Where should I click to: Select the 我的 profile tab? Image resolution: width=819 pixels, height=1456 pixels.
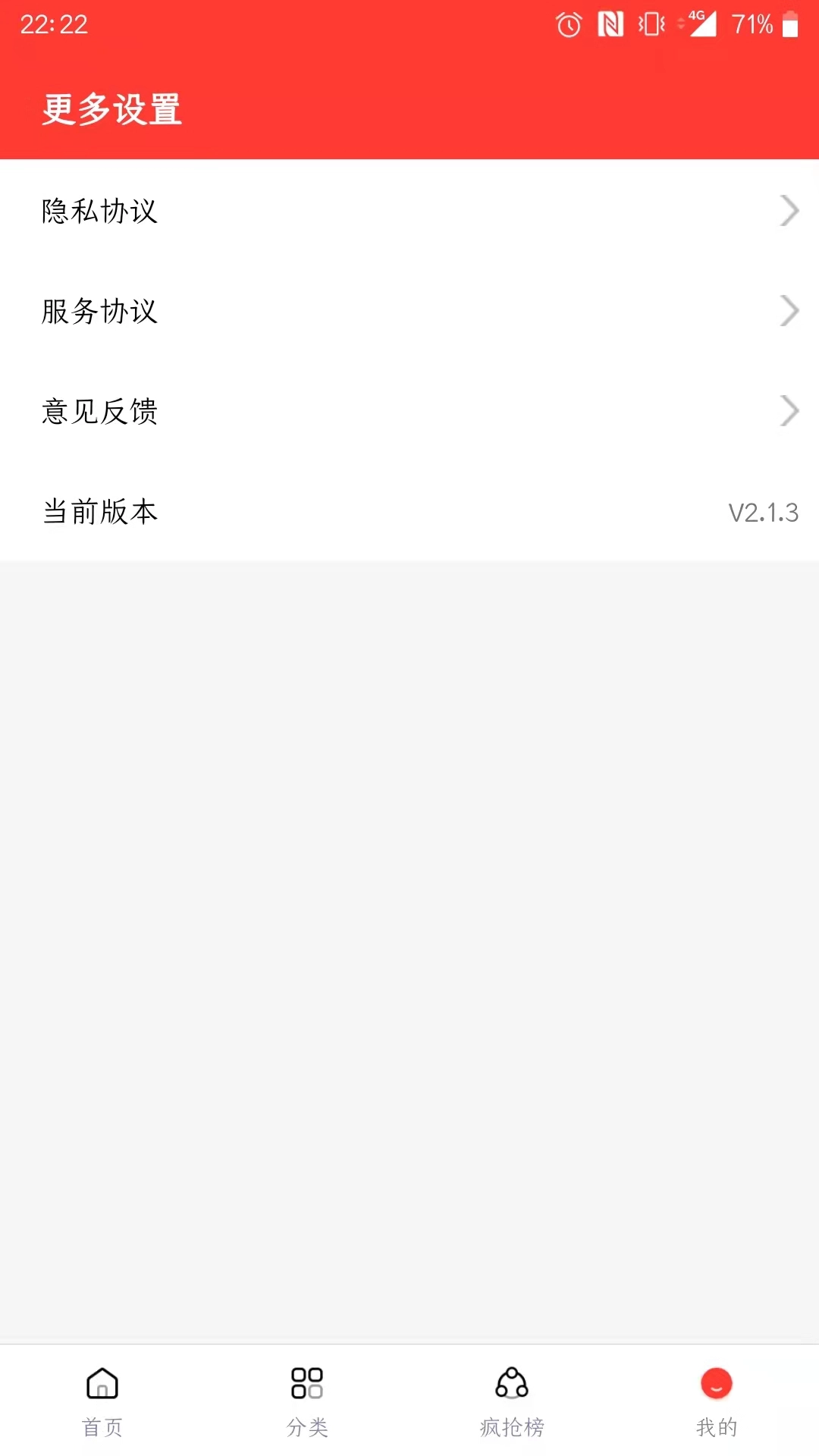point(717,1400)
